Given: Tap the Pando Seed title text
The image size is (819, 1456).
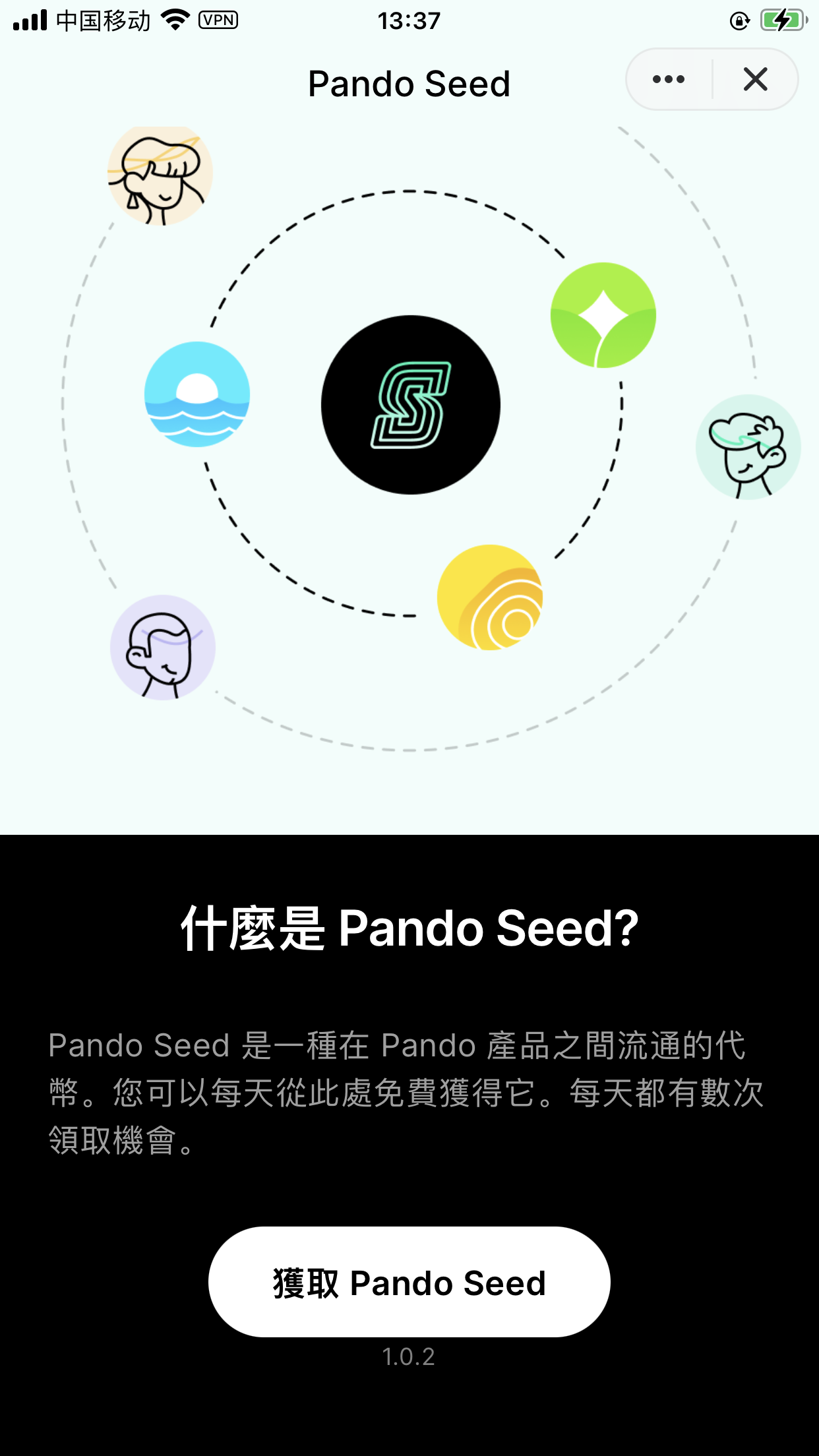Looking at the screenshot, I should click(409, 83).
